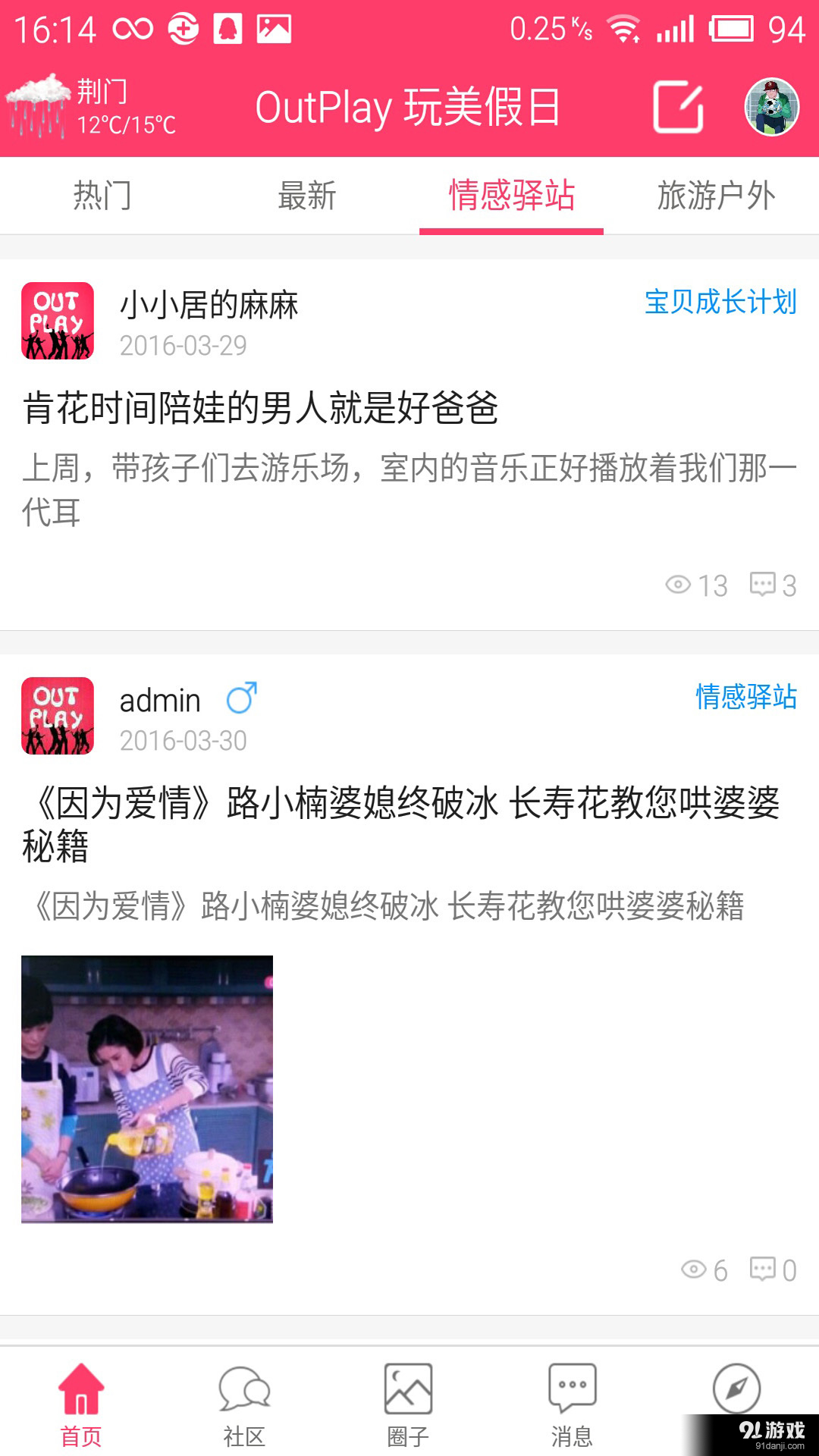The image size is (819, 1456).
Task: Go to 首页 in the bottom bar
Action: 81,1403
